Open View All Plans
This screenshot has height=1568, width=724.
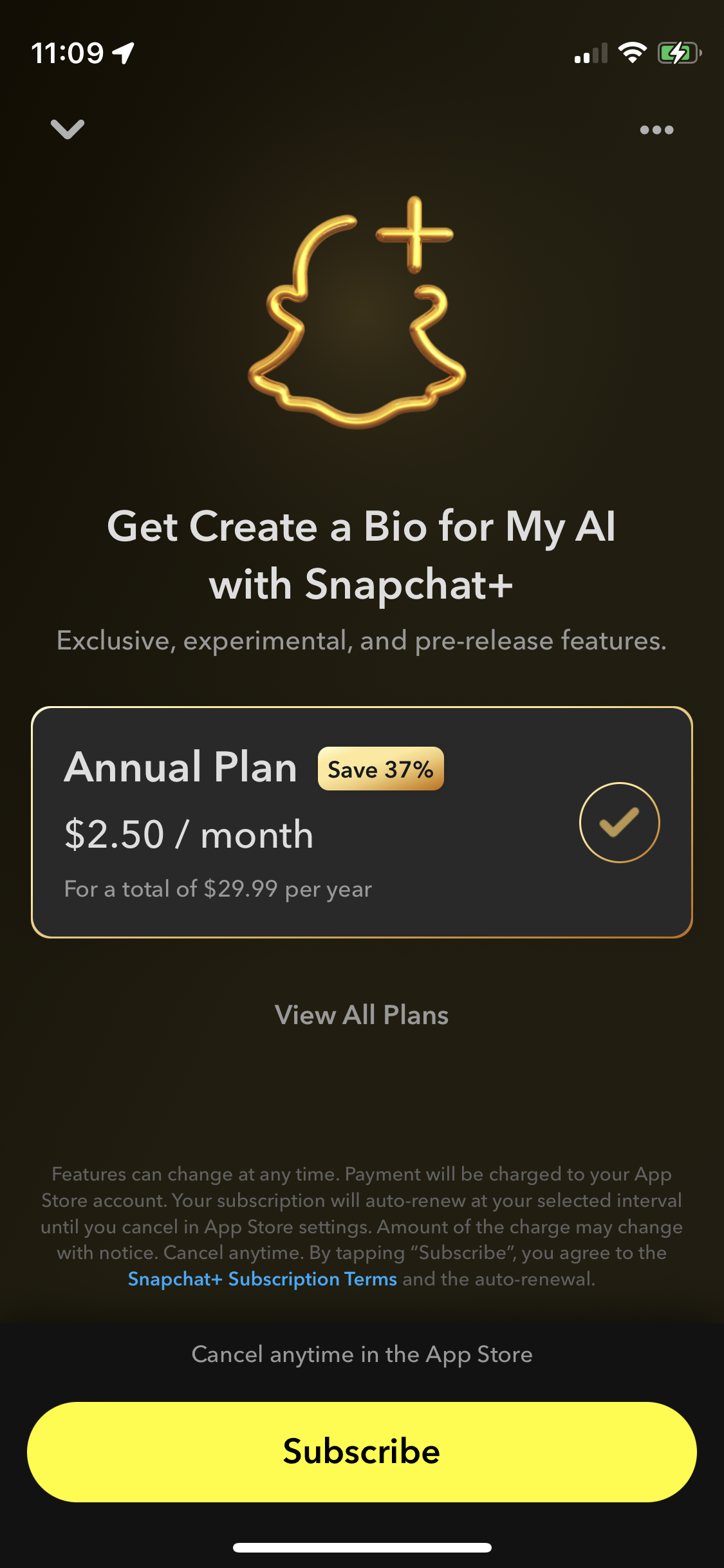(362, 1014)
